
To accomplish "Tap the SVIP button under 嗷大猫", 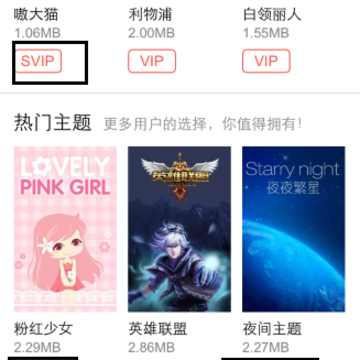I will [x=38, y=61].
